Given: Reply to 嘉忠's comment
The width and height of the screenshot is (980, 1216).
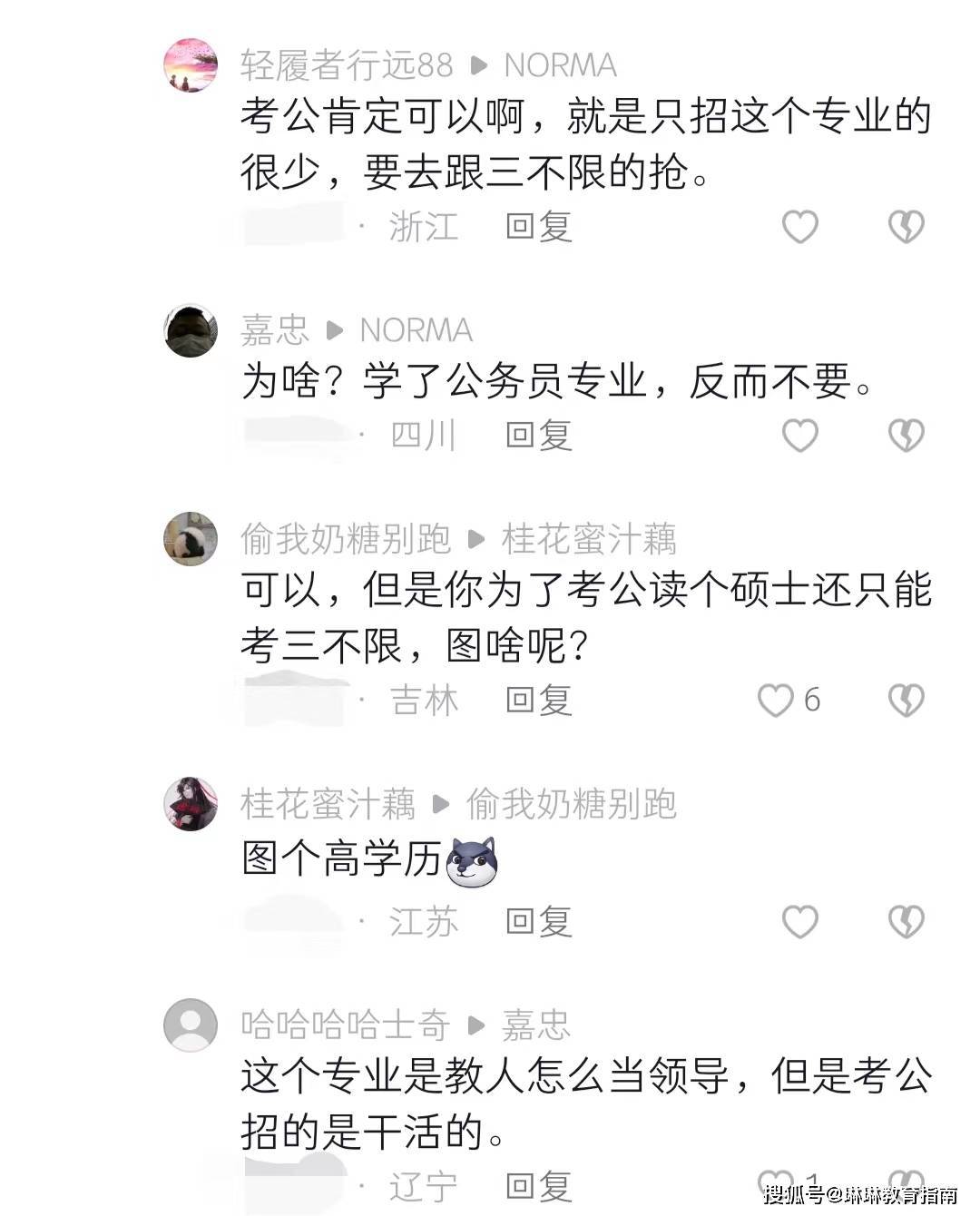Looking at the screenshot, I should pos(538,436).
